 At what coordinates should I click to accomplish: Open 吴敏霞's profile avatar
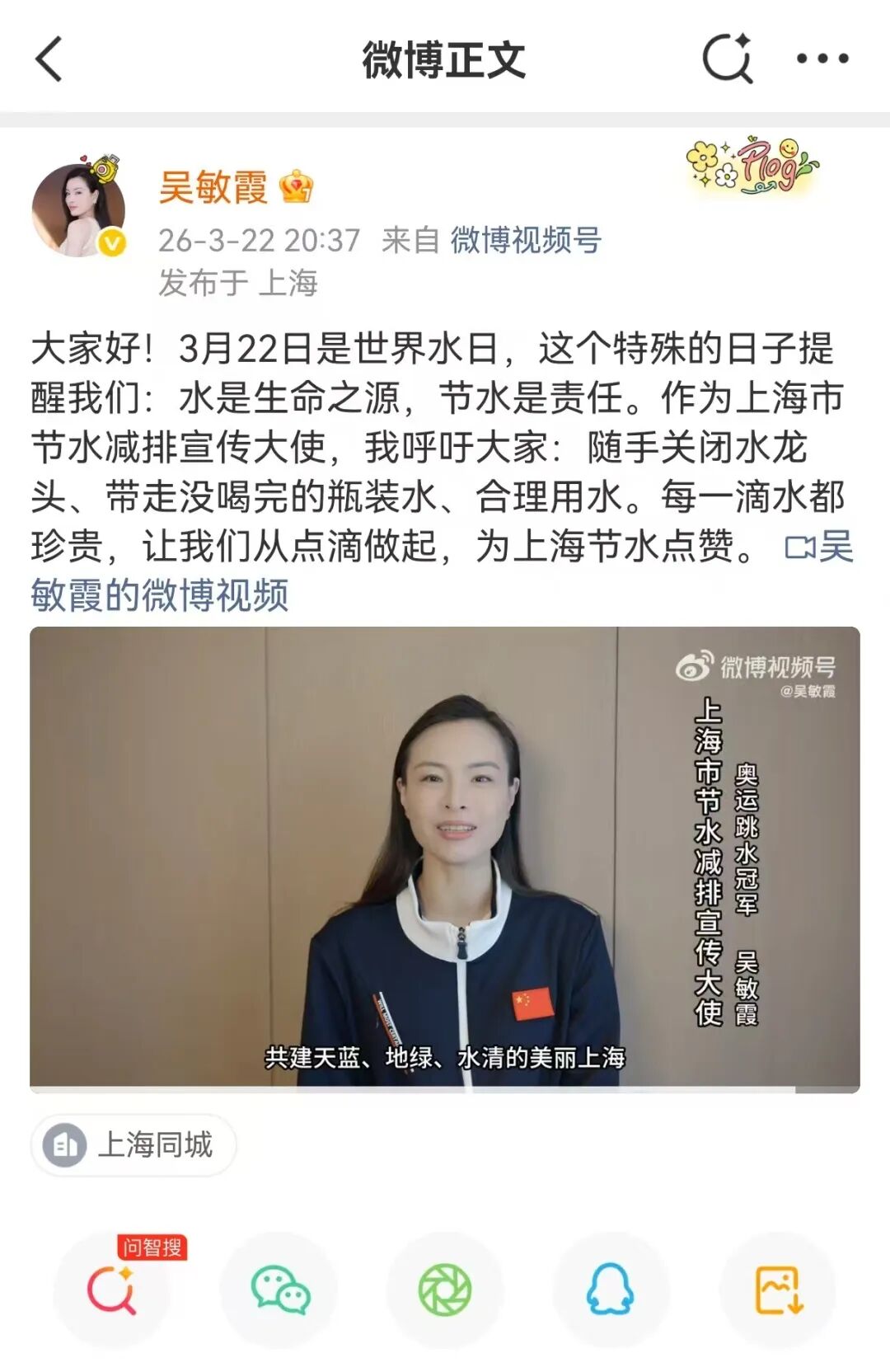coord(78,209)
